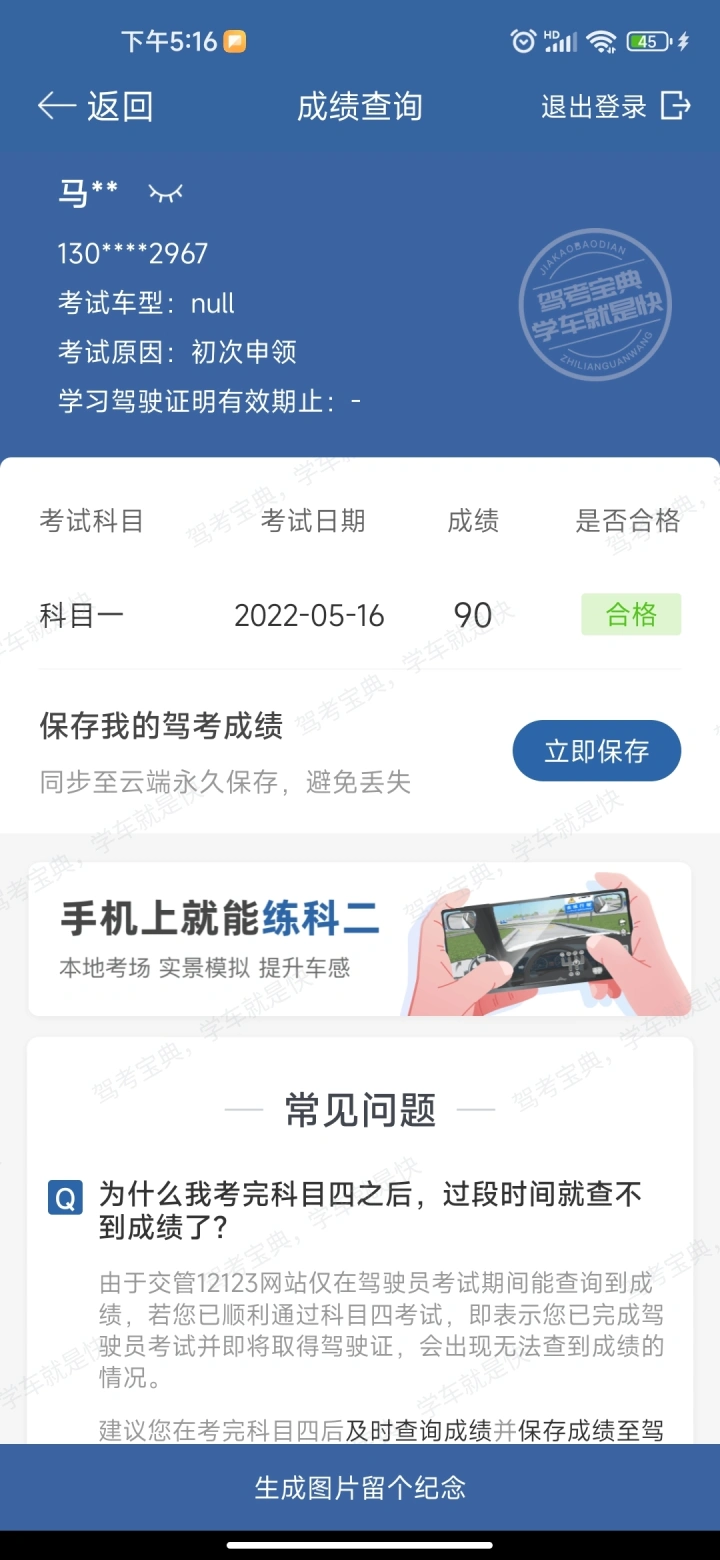Log out via 退出登录
The width and height of the screenshot is (720, 1560).
click(616, 106)
